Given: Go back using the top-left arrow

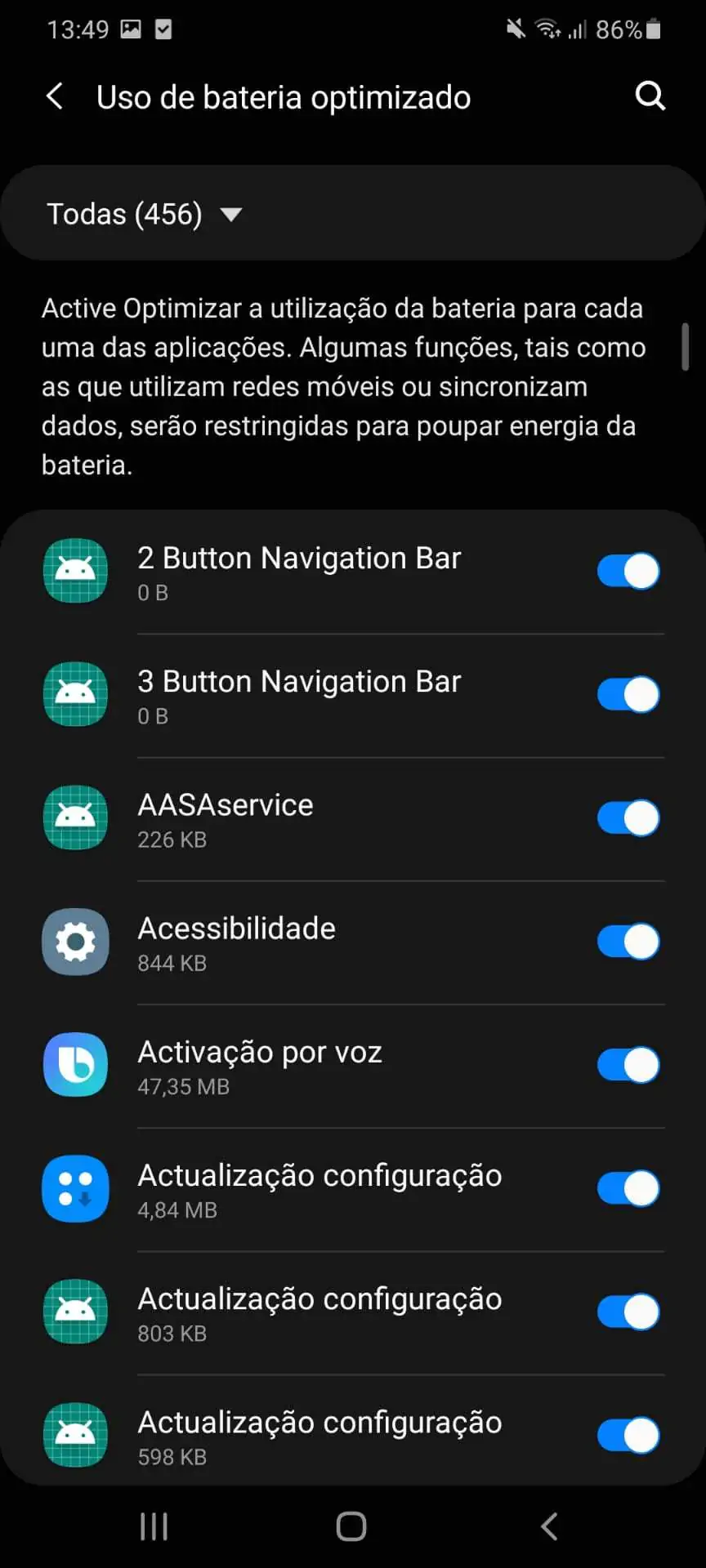Looking at the screenshot, I should tap(54, 96).
